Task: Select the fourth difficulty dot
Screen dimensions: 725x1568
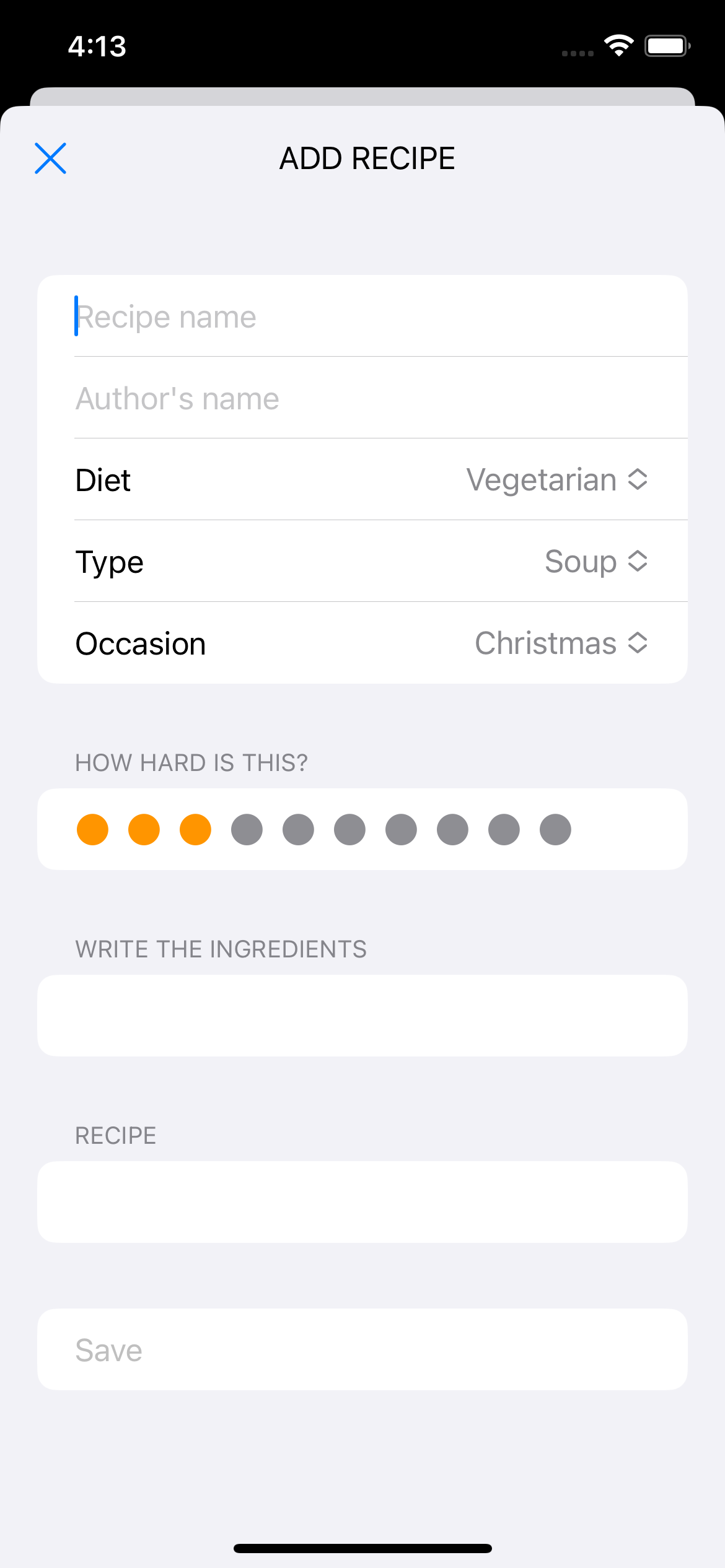Action: (x=246, y=829)
